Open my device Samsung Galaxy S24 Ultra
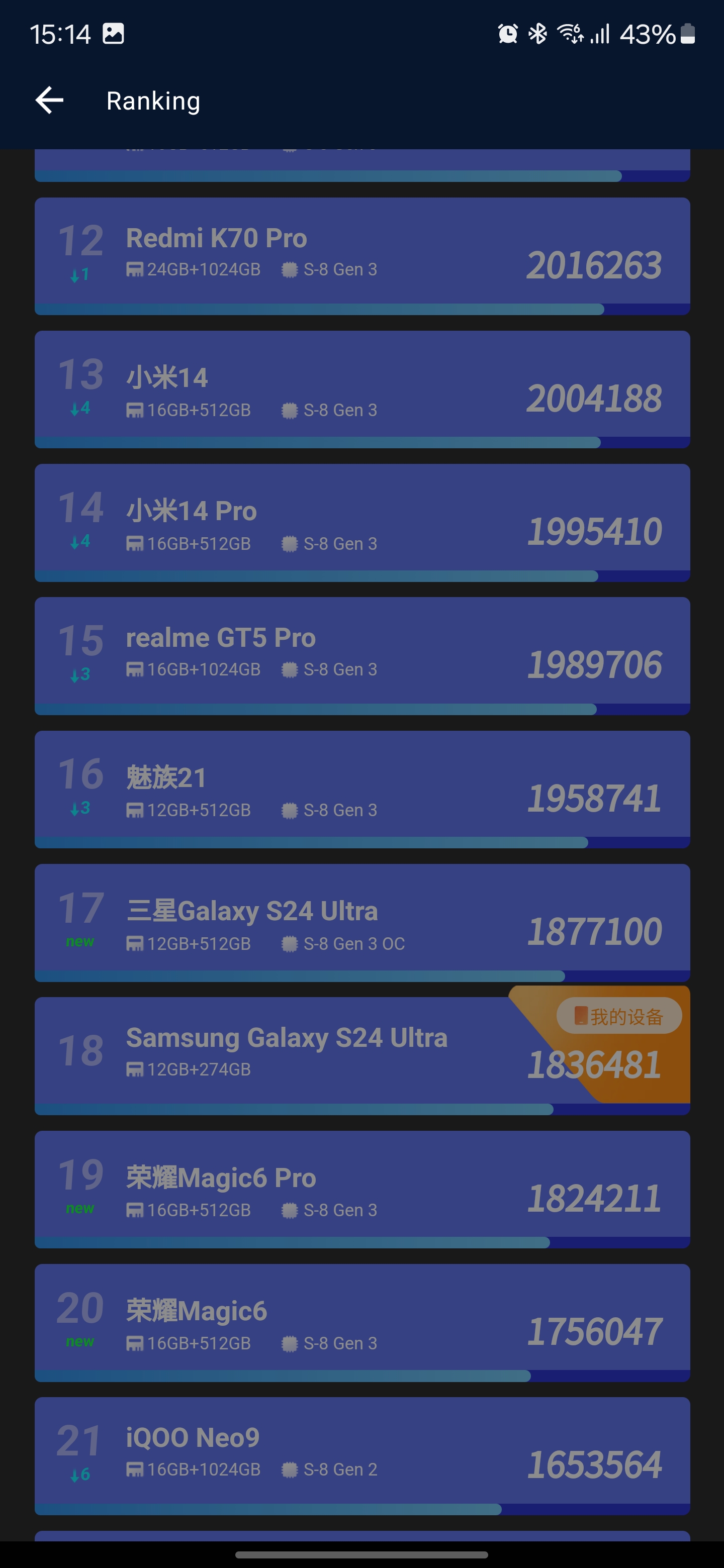This screenshot has height=1568, width=724. pyautogui.click(x=361, y=1055)
